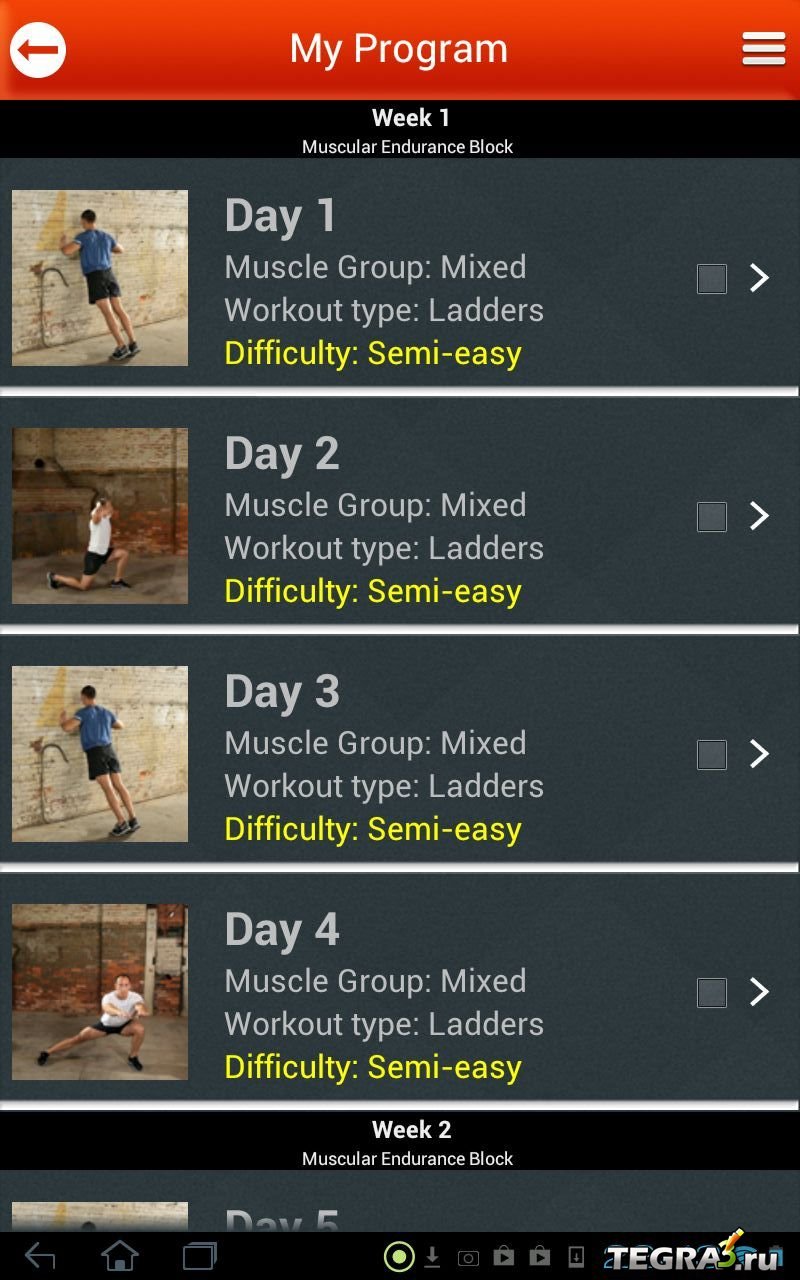The image size is (800, 1280).
Task: Go back using the white arrow button
Action: click(x=38, y=49)
